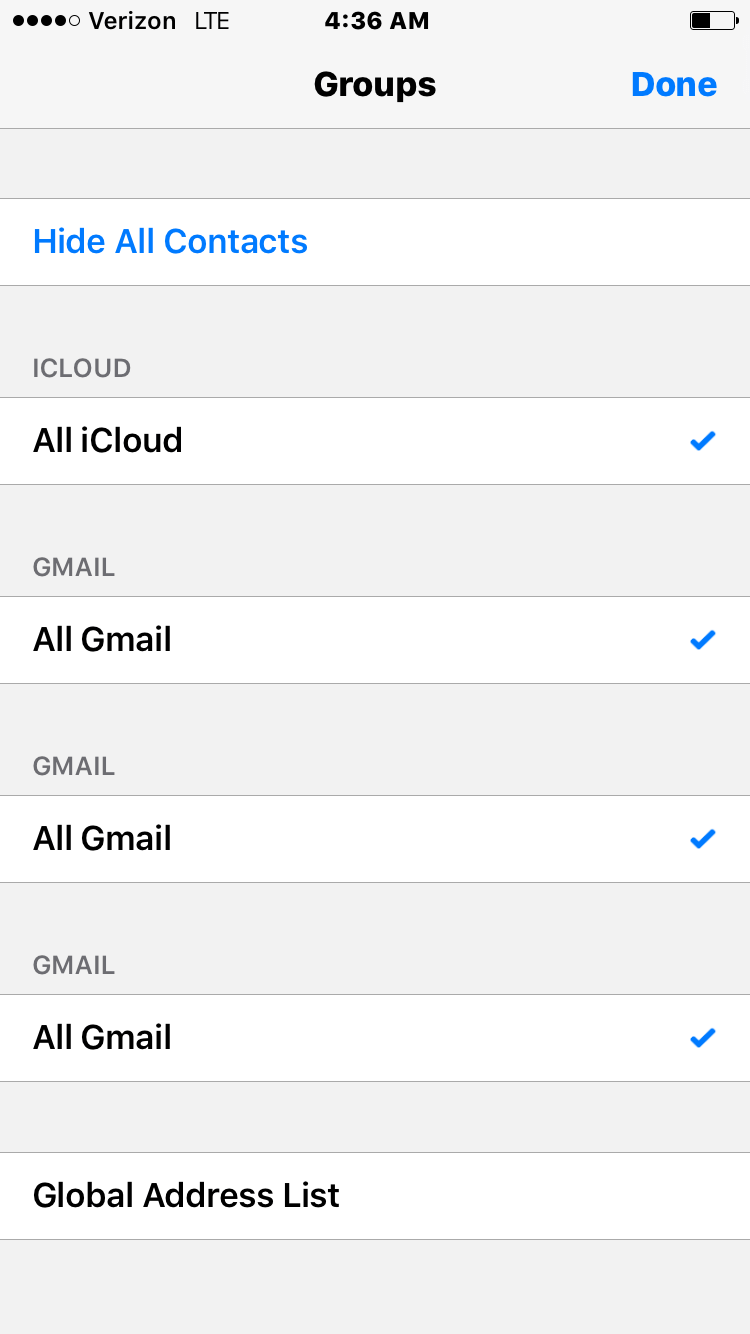Select the ICLOUD section header
The image size is (750, 1334).
pos(82,368)
